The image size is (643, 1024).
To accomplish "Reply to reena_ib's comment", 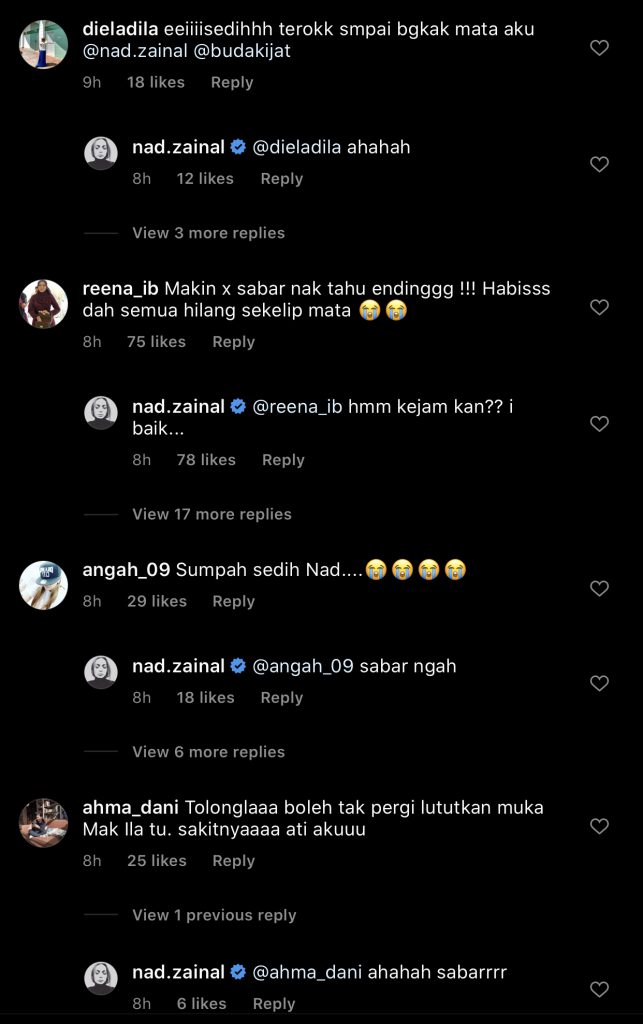I will pos(233,342).
